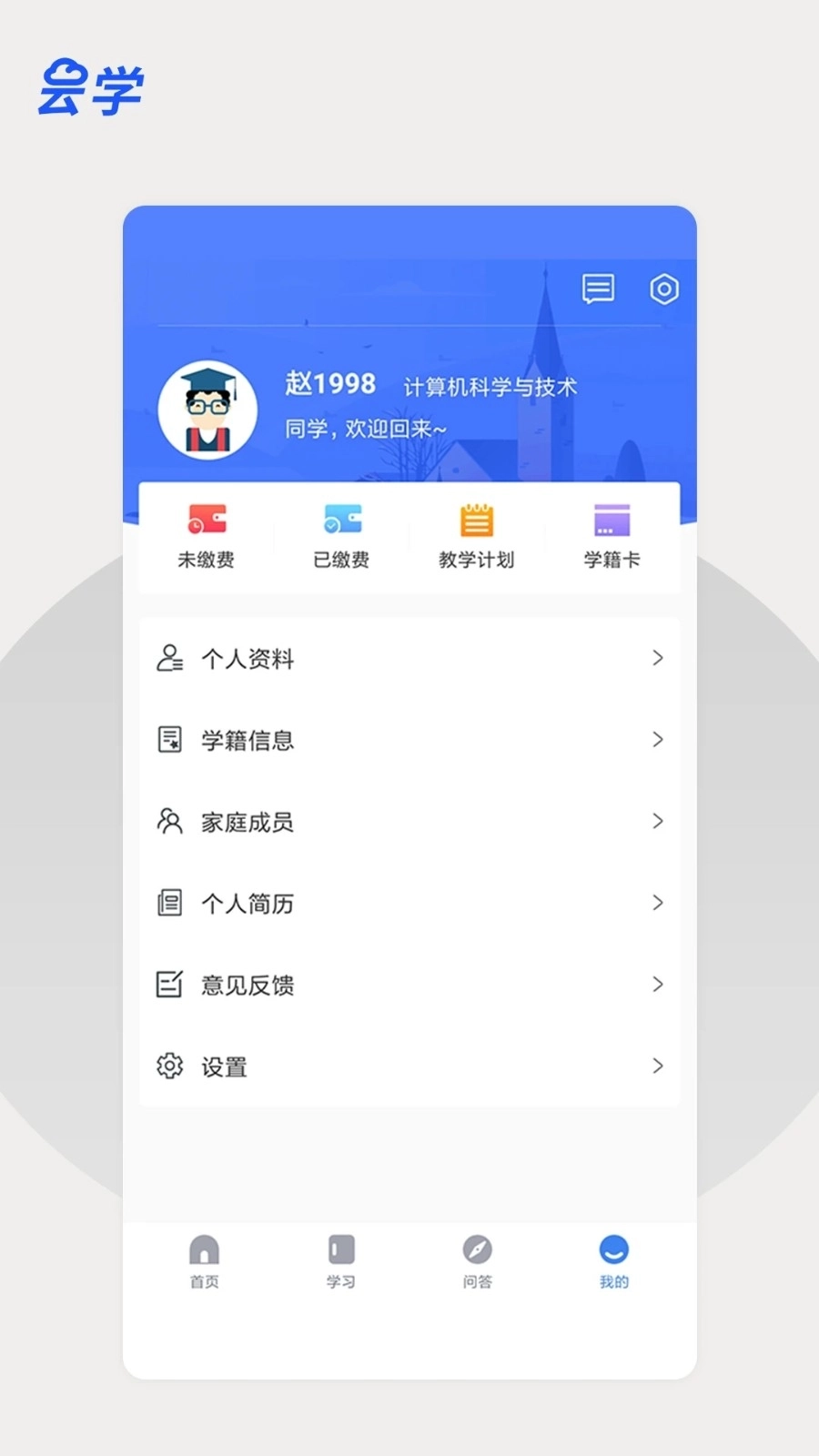Expand the 家庭成员 row chevron
Viewport: 819px width, 1456px height.
coord(658,821)
